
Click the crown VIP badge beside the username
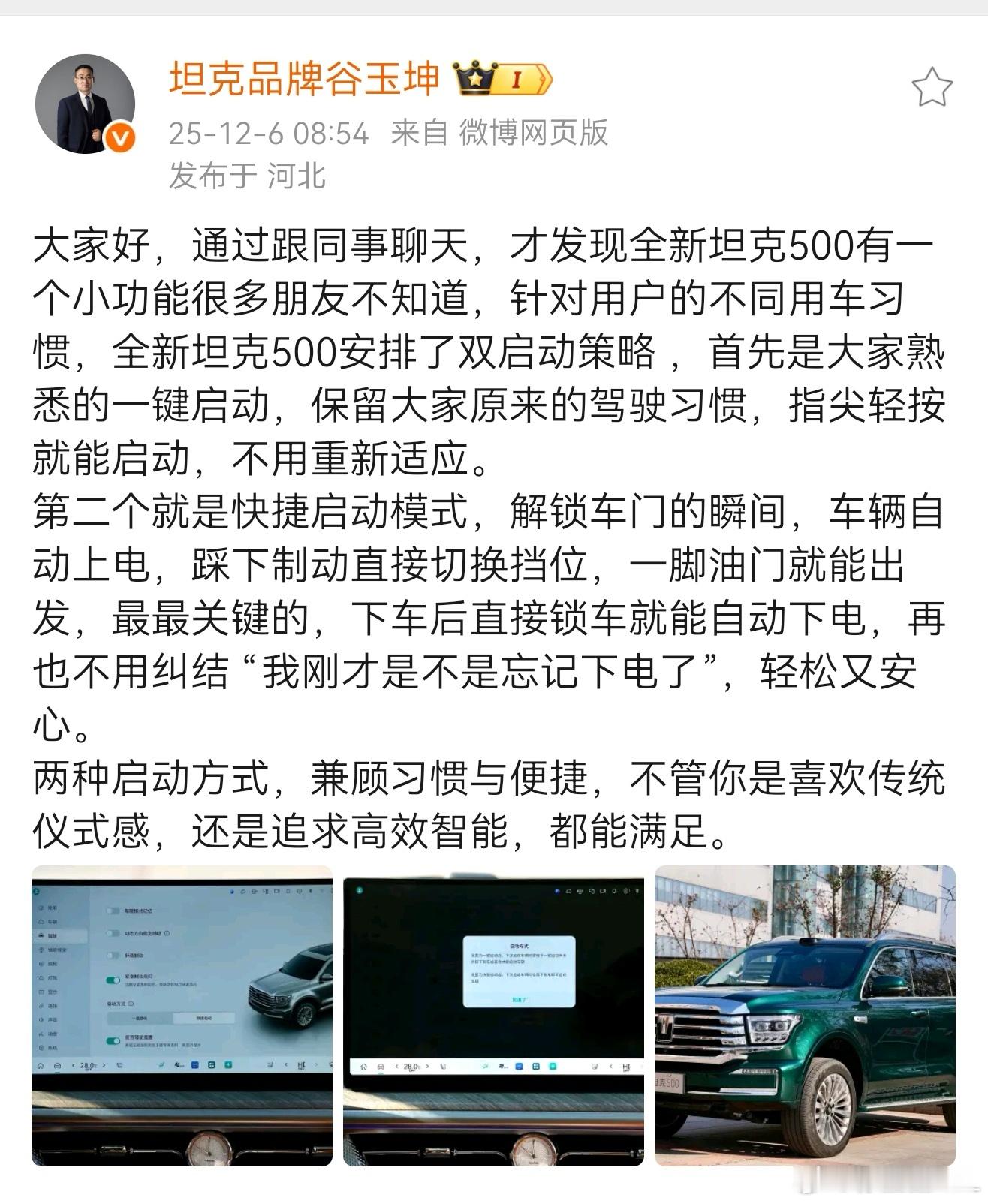pos(474,77)
